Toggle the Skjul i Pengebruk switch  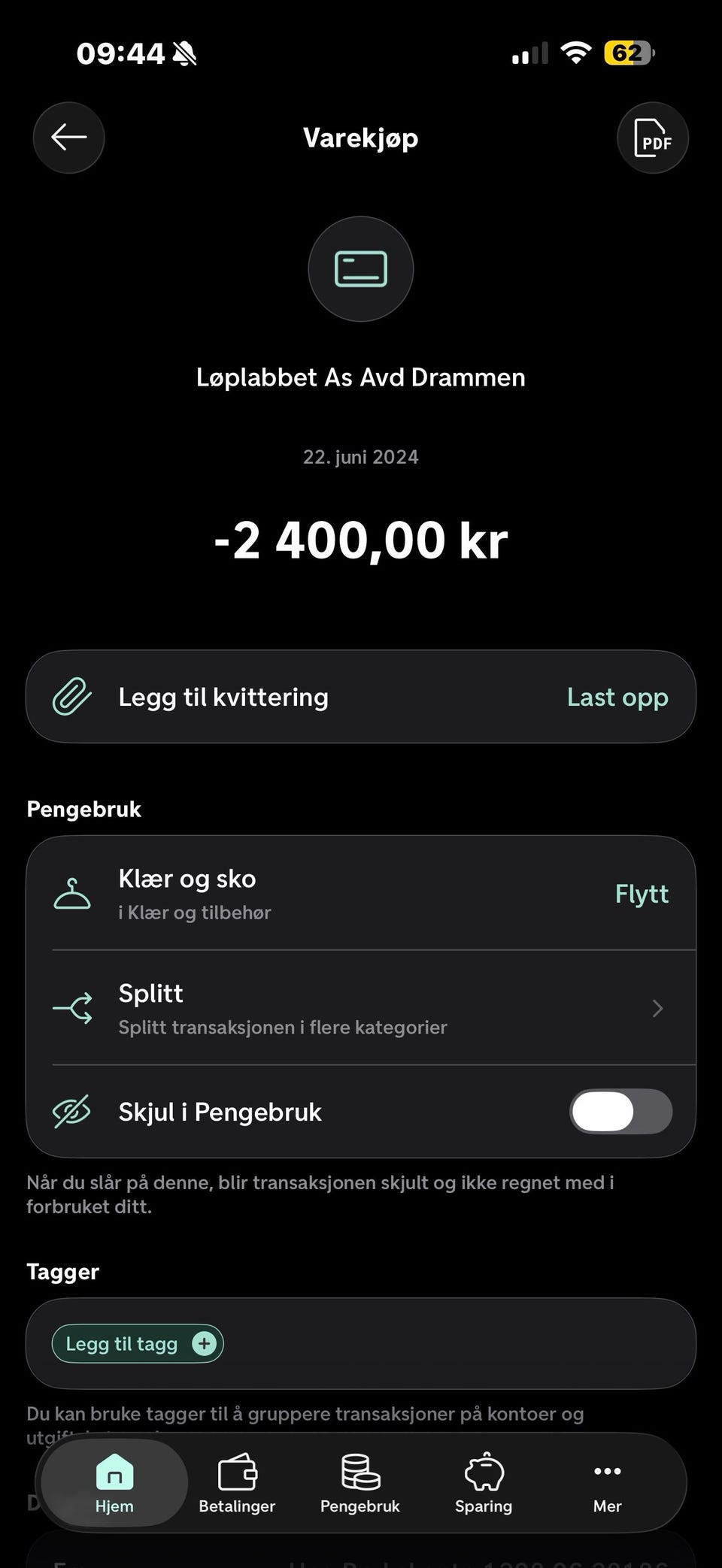[x=620, y=1112]
